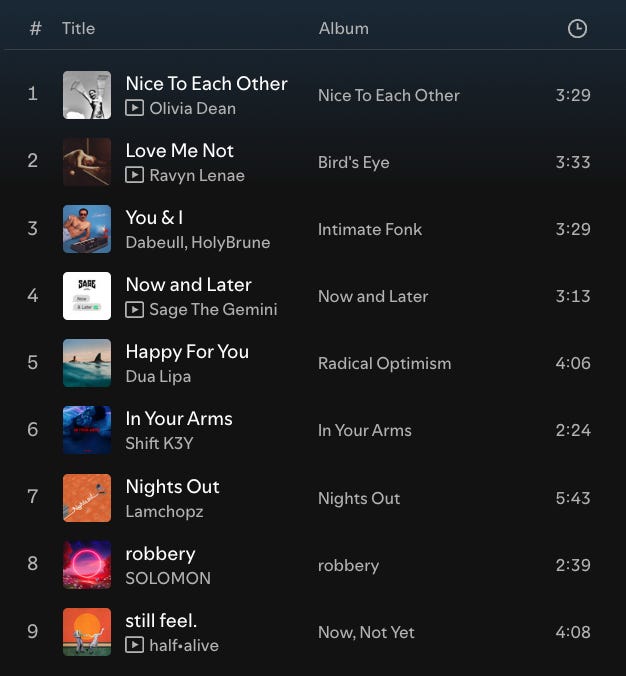
Task: View the Intimate Fonk album
Action: [369, 229]
